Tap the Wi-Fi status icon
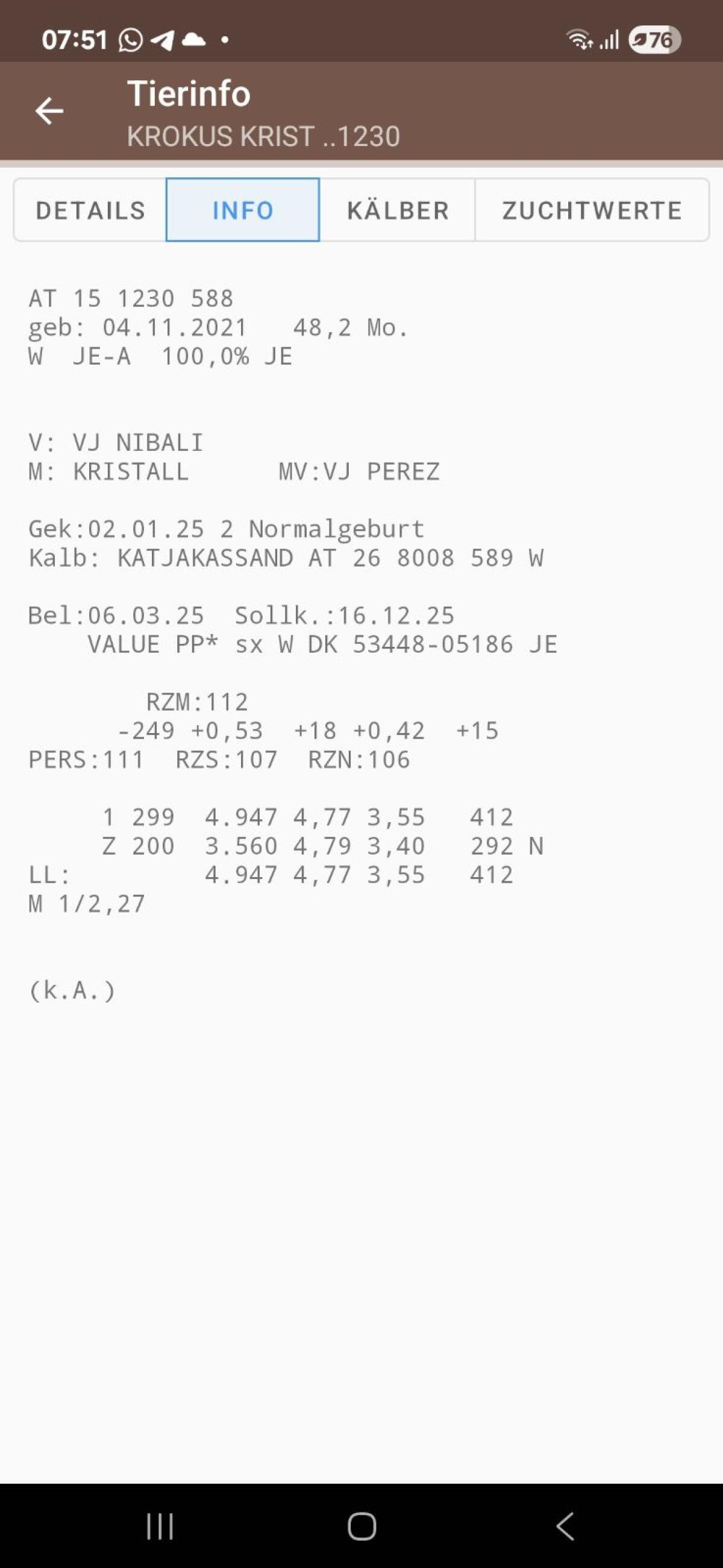 (580, 39)
